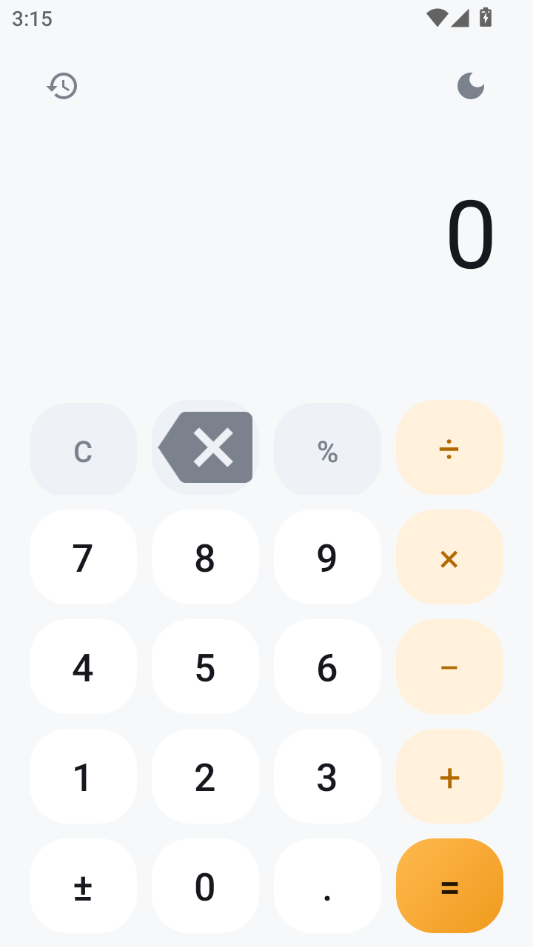The width and height of the screenshot is (533, 948).
Task: Enter the digit 8
Action: click(205, 557)
